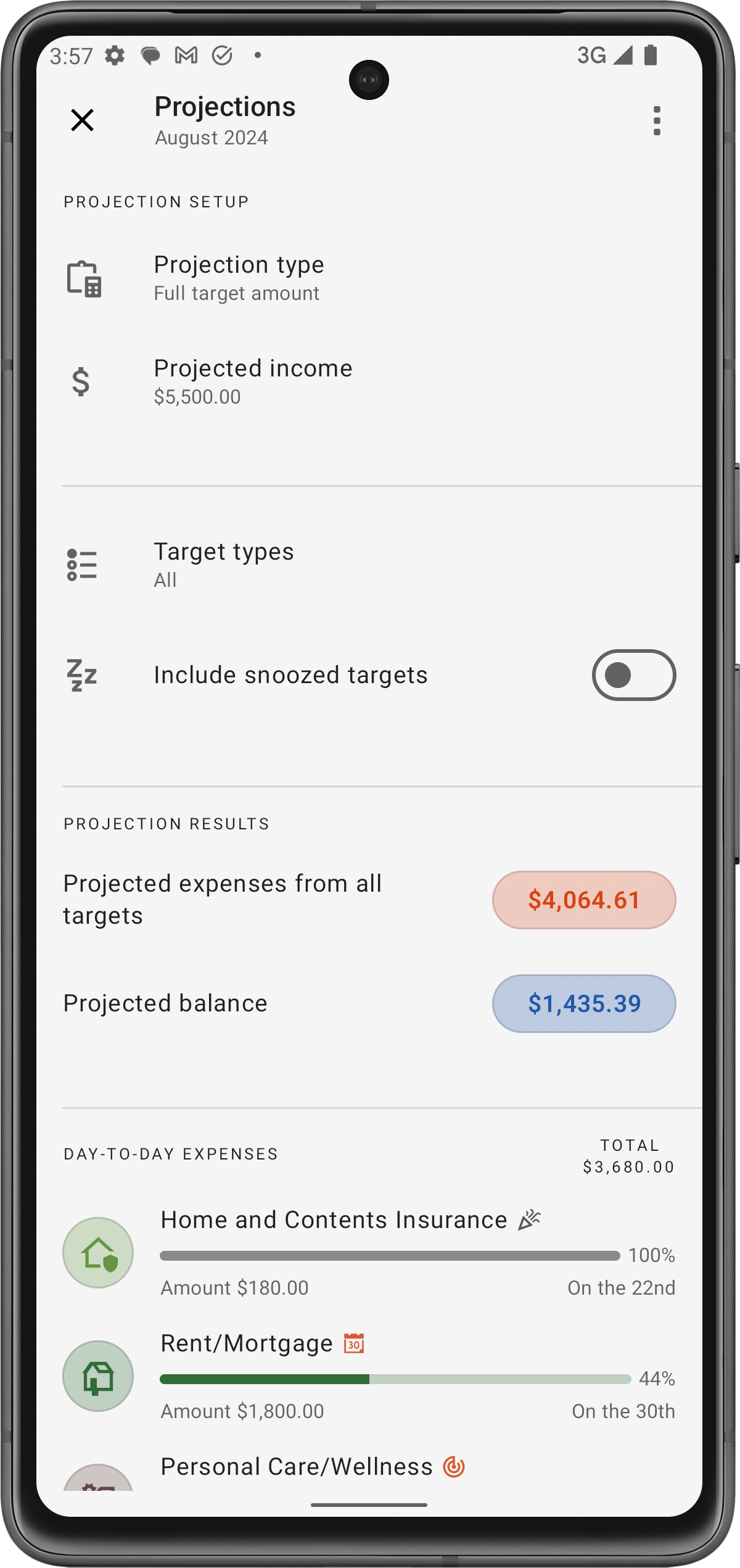The height and width of the screenshot is (1568, 740).
Task: Open the Rent/Mortgage target
Action: 370,1376
